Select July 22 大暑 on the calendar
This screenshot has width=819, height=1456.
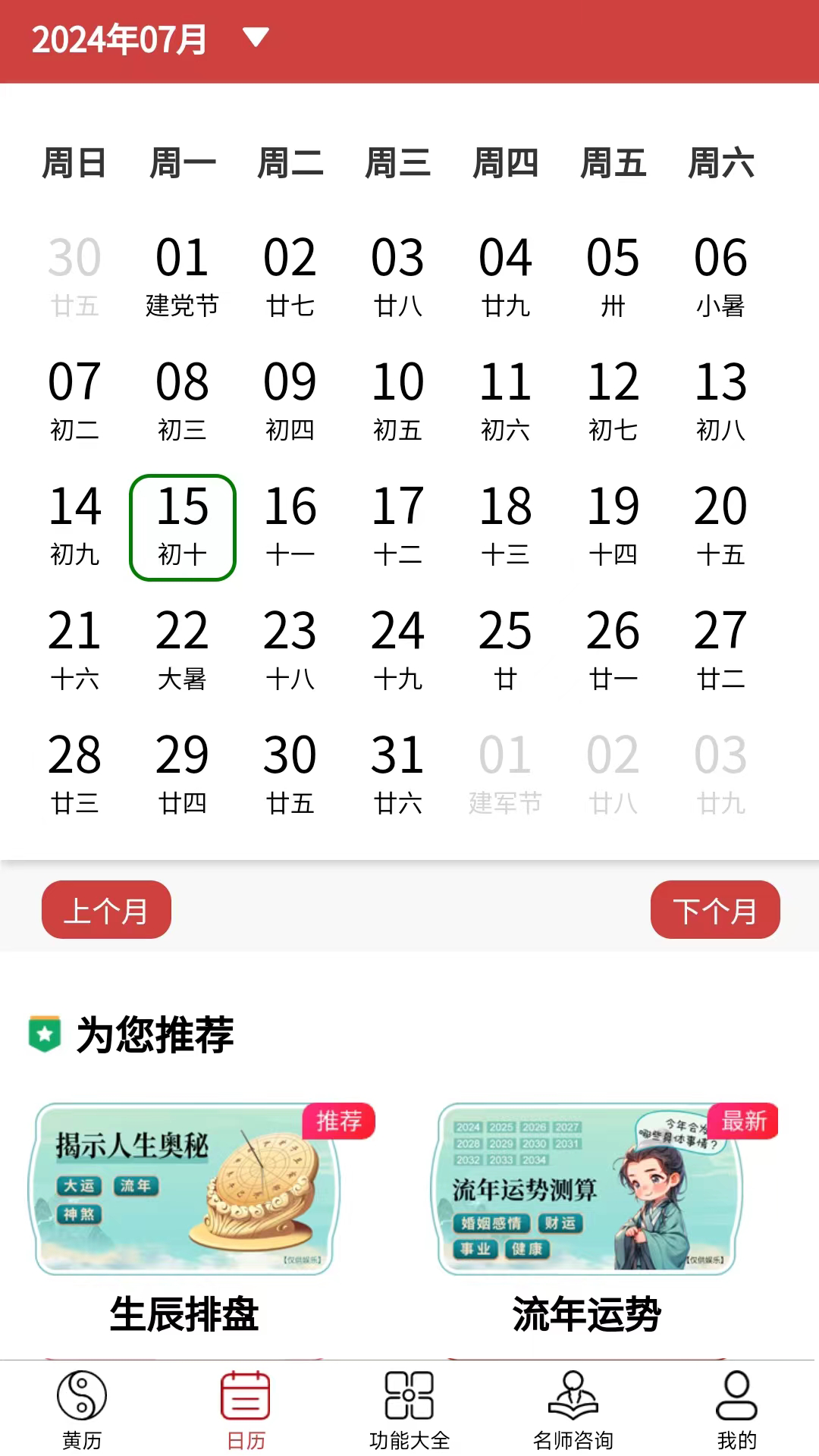pos(183,648)
